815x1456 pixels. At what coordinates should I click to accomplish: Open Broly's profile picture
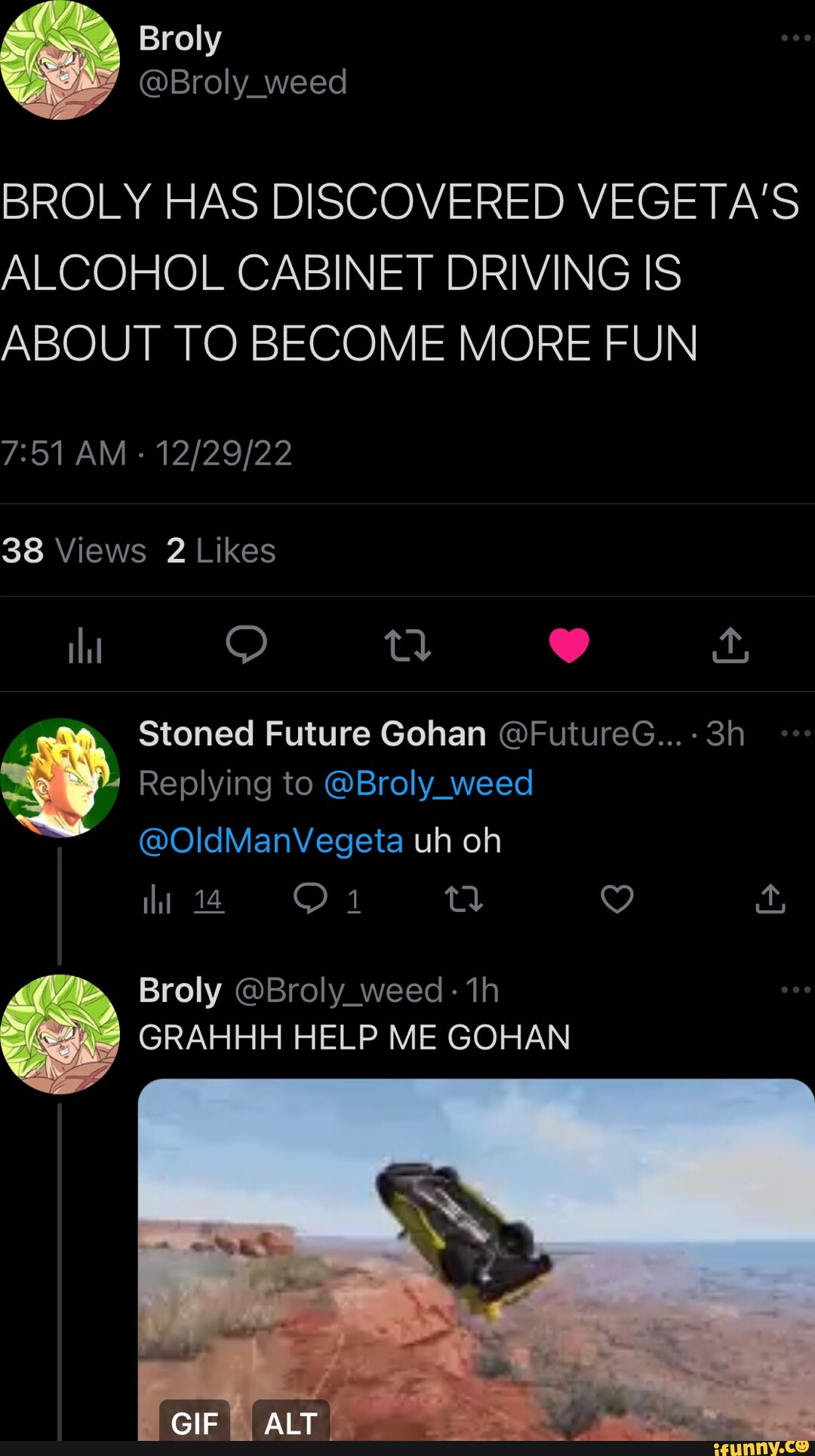(60, 60)
